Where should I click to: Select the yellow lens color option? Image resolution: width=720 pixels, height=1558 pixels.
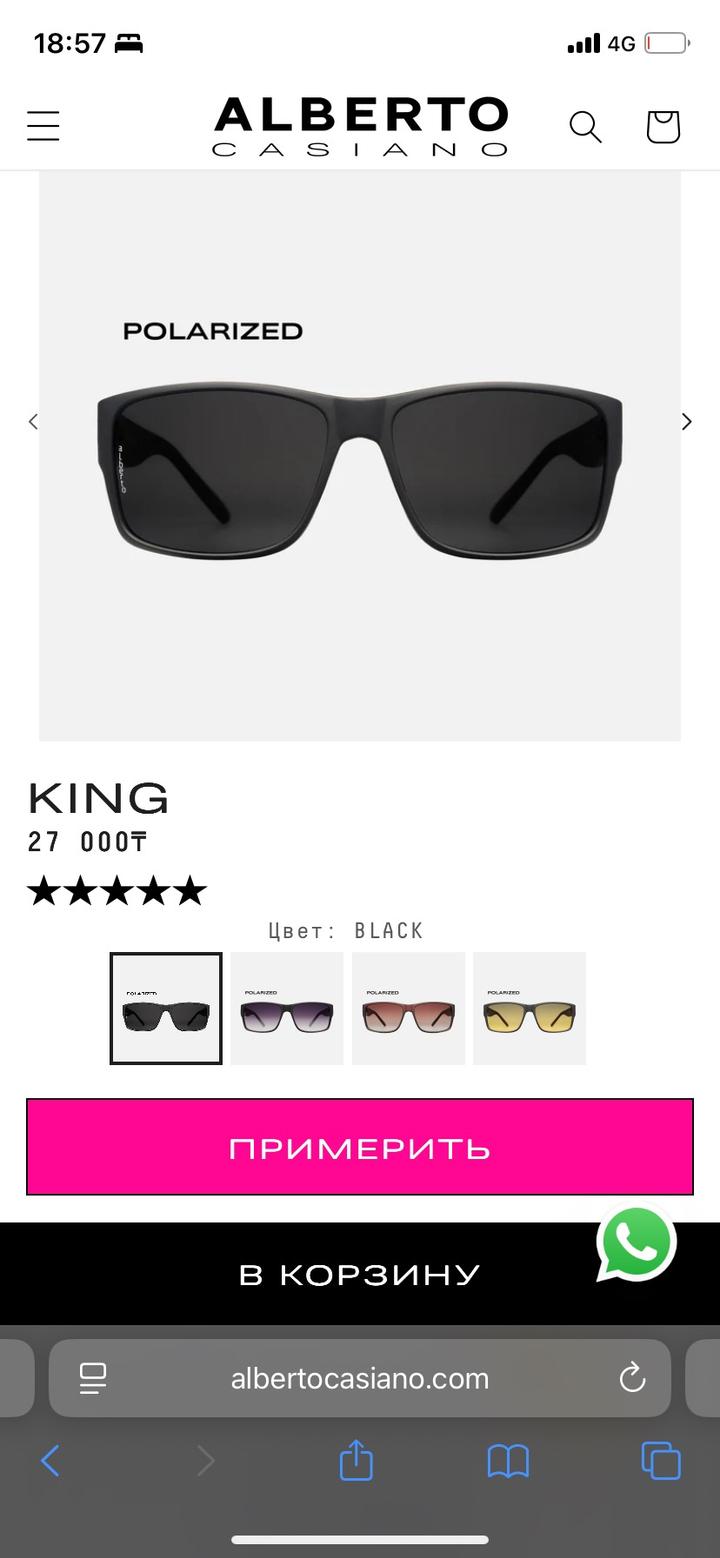coord(529,1008)
